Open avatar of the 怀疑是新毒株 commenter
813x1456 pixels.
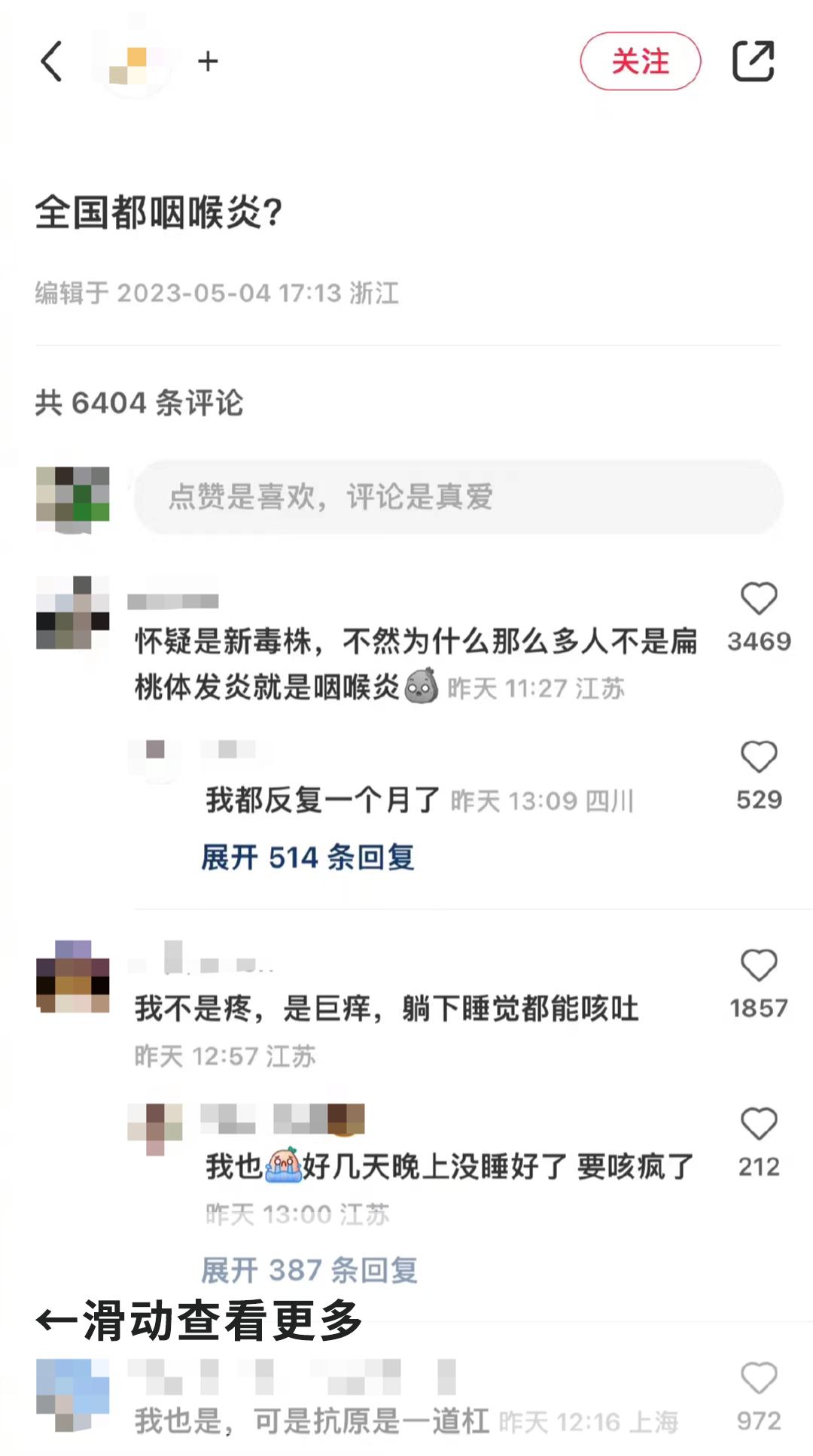click(73, 613)
